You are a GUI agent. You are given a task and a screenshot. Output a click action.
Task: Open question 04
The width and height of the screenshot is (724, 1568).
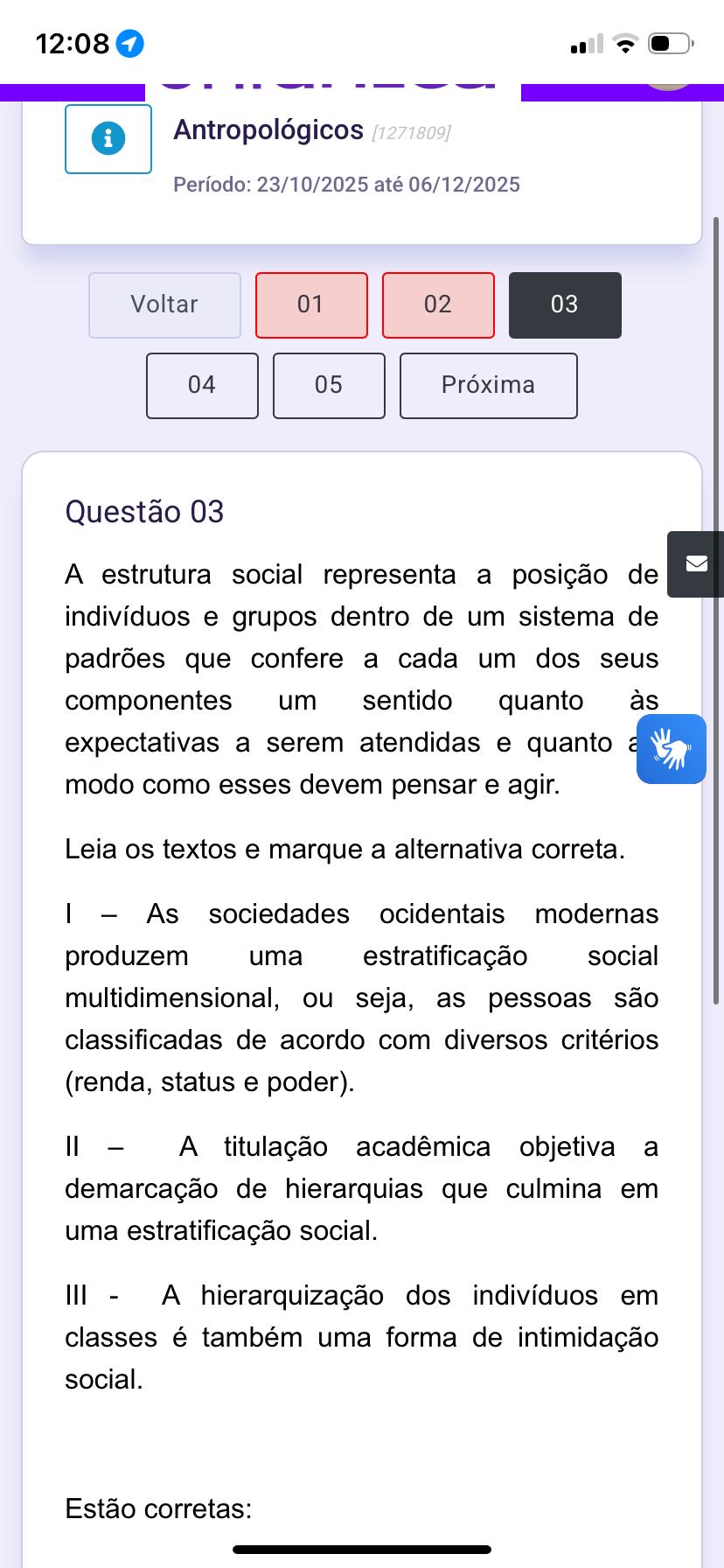(x=202, y=385)
